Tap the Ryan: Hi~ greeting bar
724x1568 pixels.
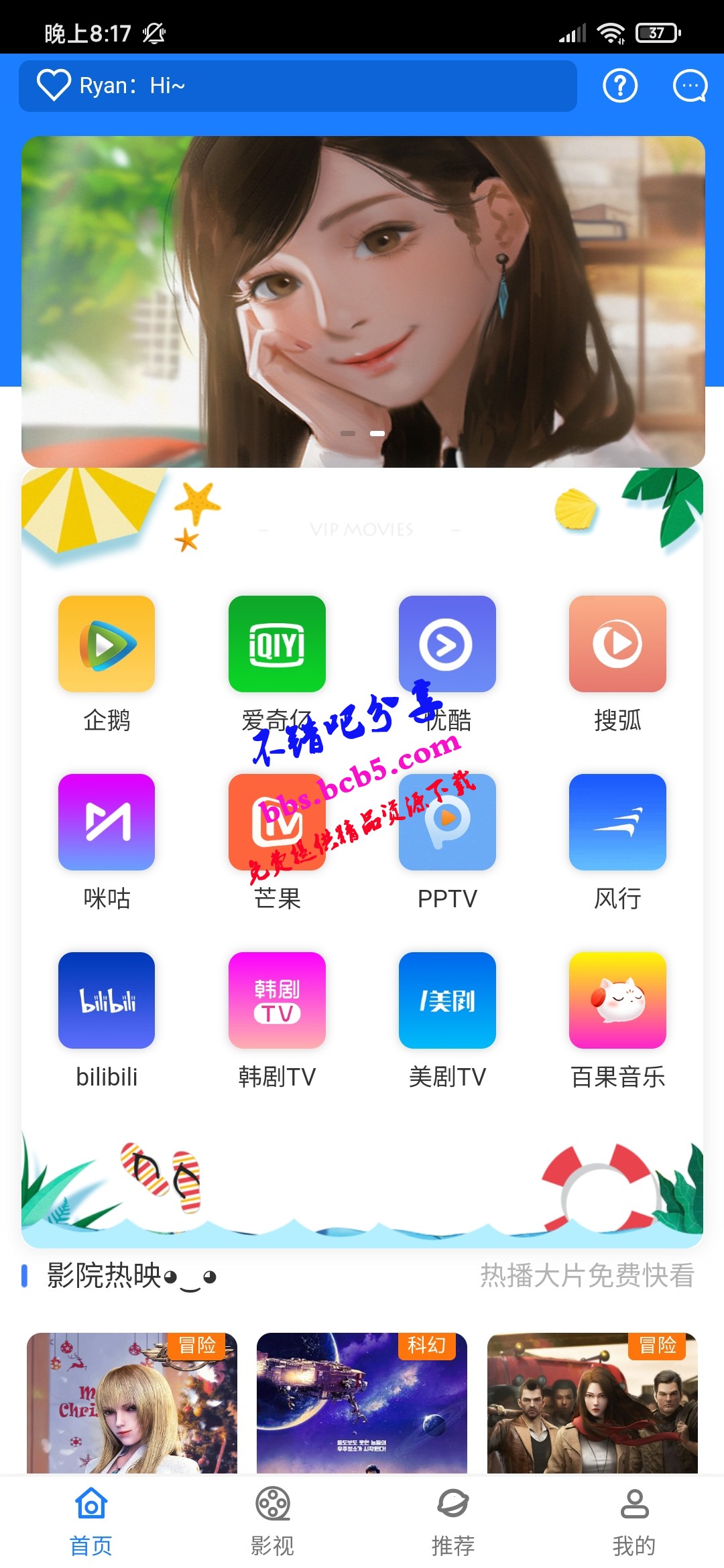298,86
